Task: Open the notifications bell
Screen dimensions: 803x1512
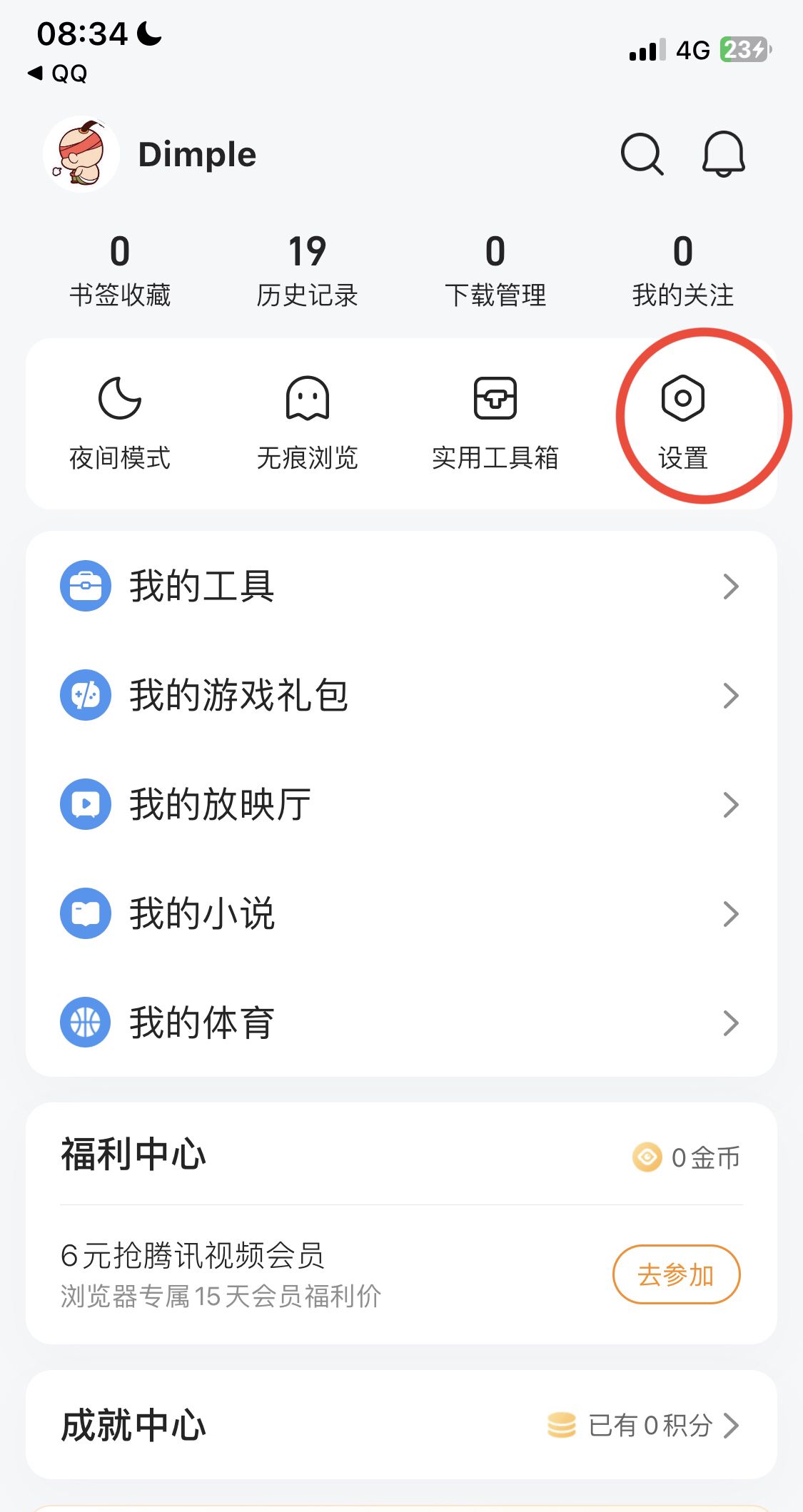Action: [x=724, y=153]
